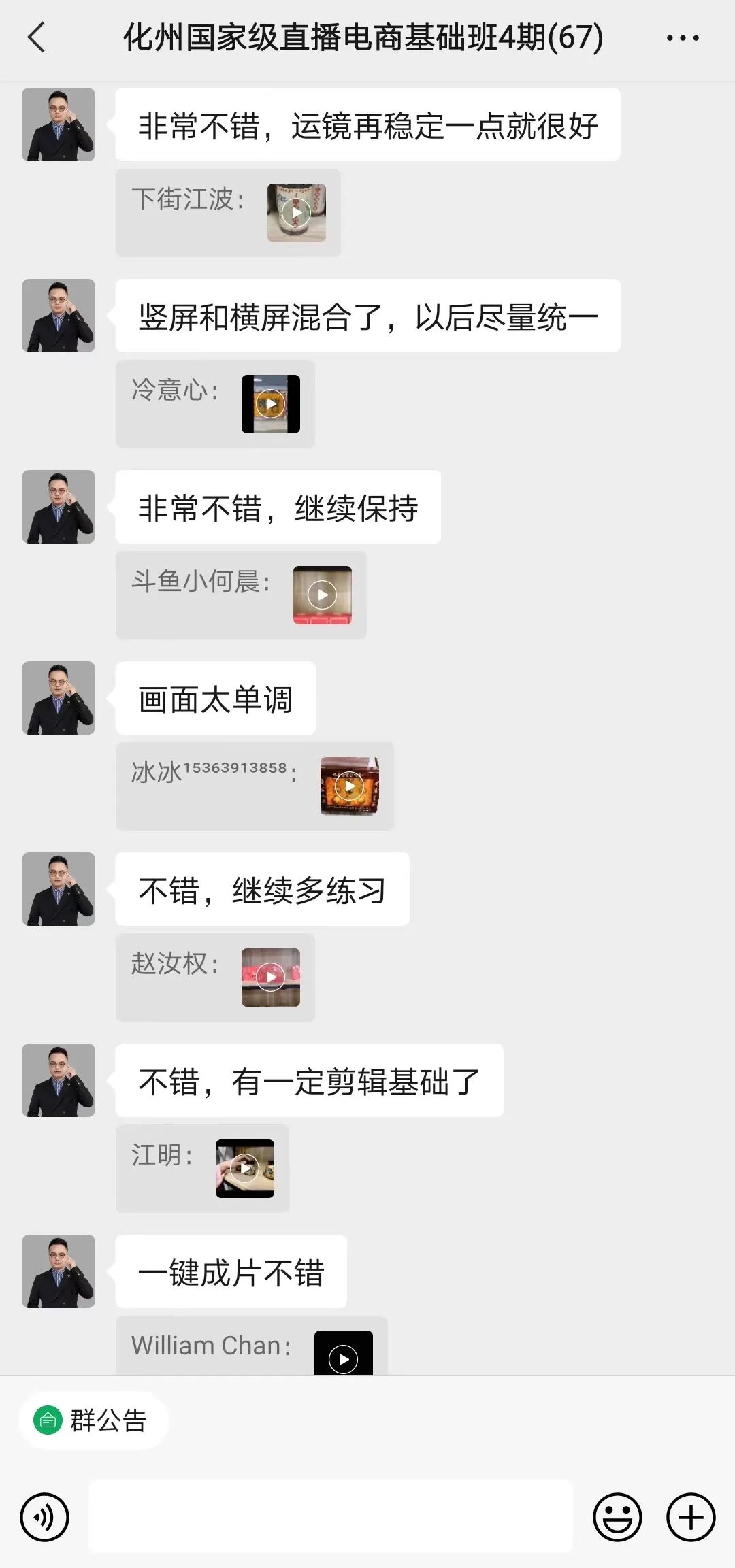Play the quoted video from 下街江波
This screenshot has width=735, height=1568.
(296, 213)
